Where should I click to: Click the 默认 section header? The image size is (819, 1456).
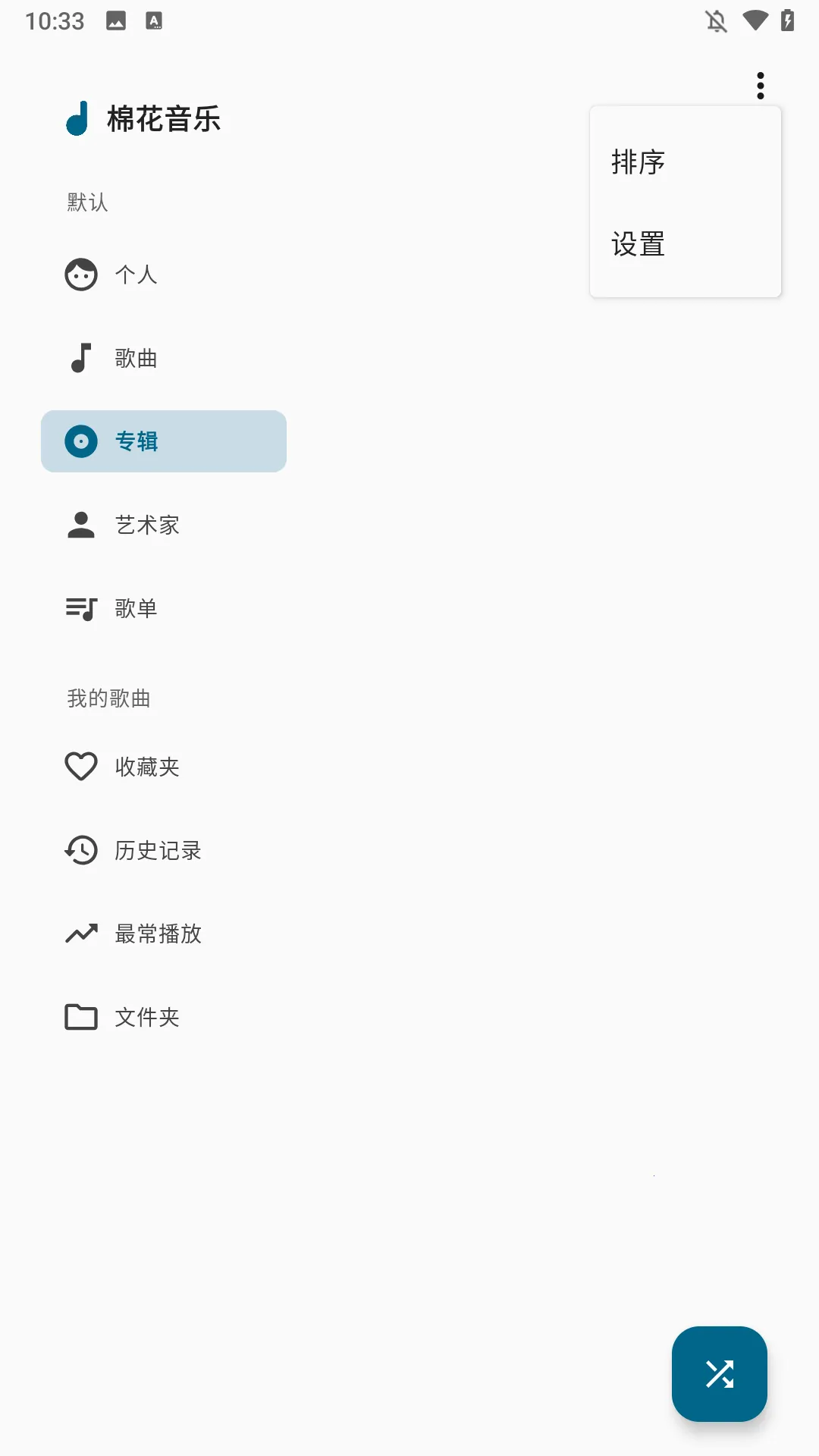point(86,202)
